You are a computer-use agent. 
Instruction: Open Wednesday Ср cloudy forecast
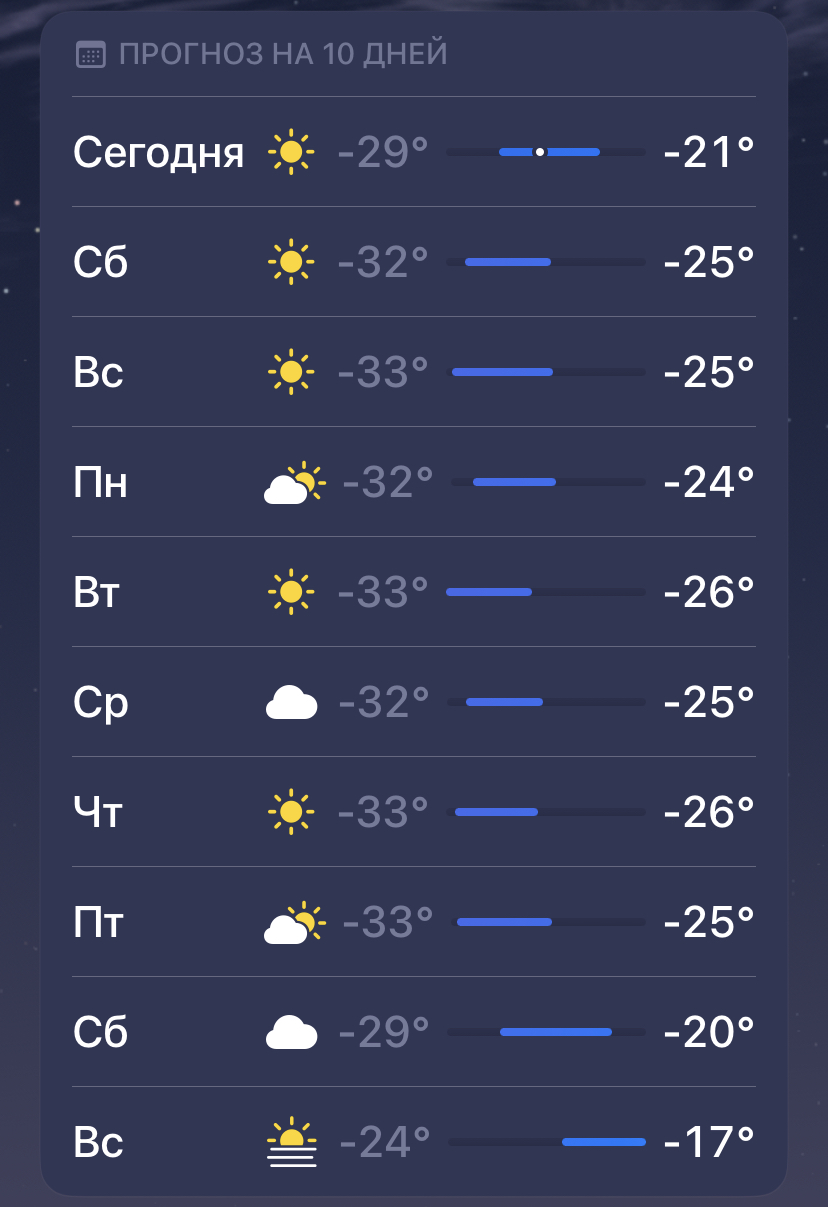[x=413, y=702]
